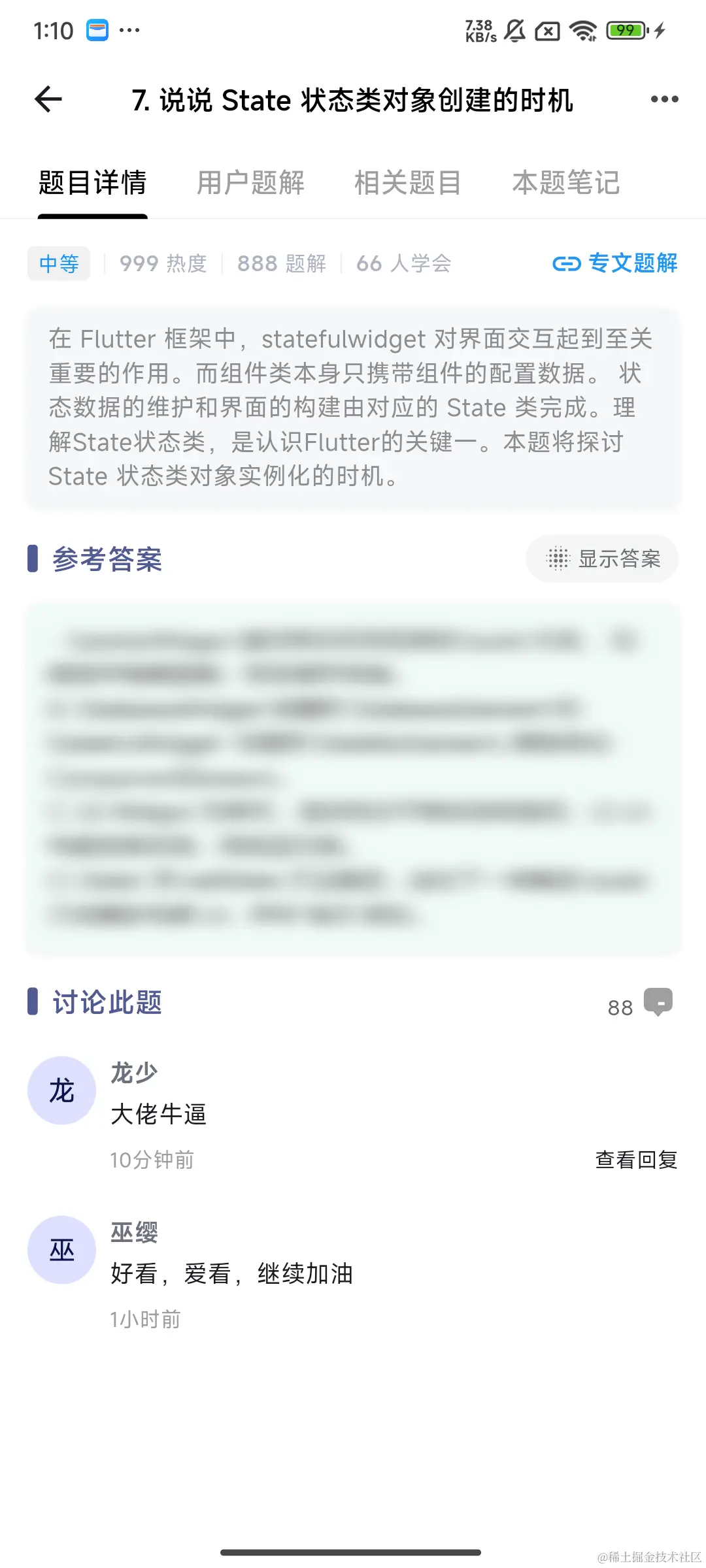
Task: Open the 本题笔记 tab
Action: coord(565,183)
